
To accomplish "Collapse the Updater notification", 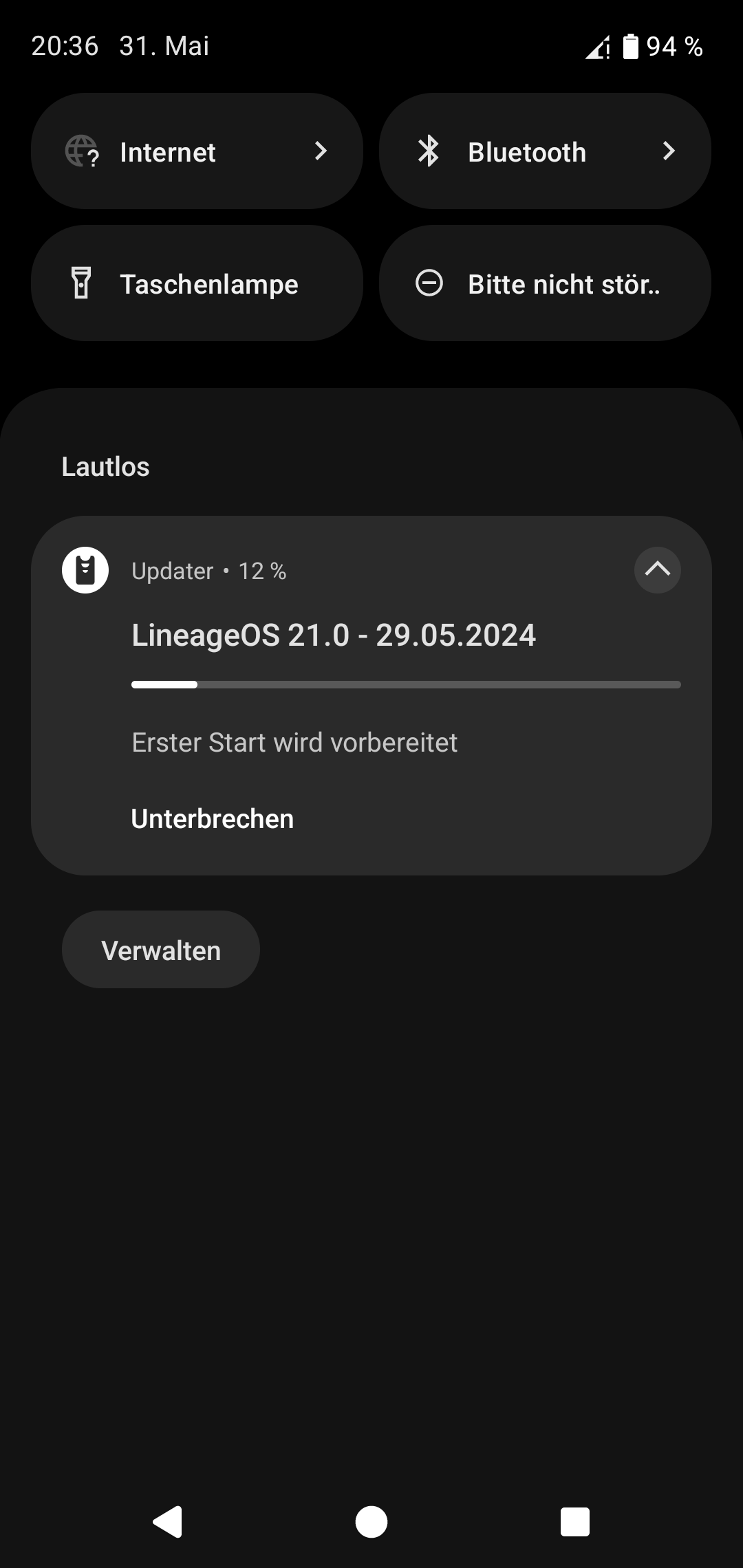I will pos(658,570).
